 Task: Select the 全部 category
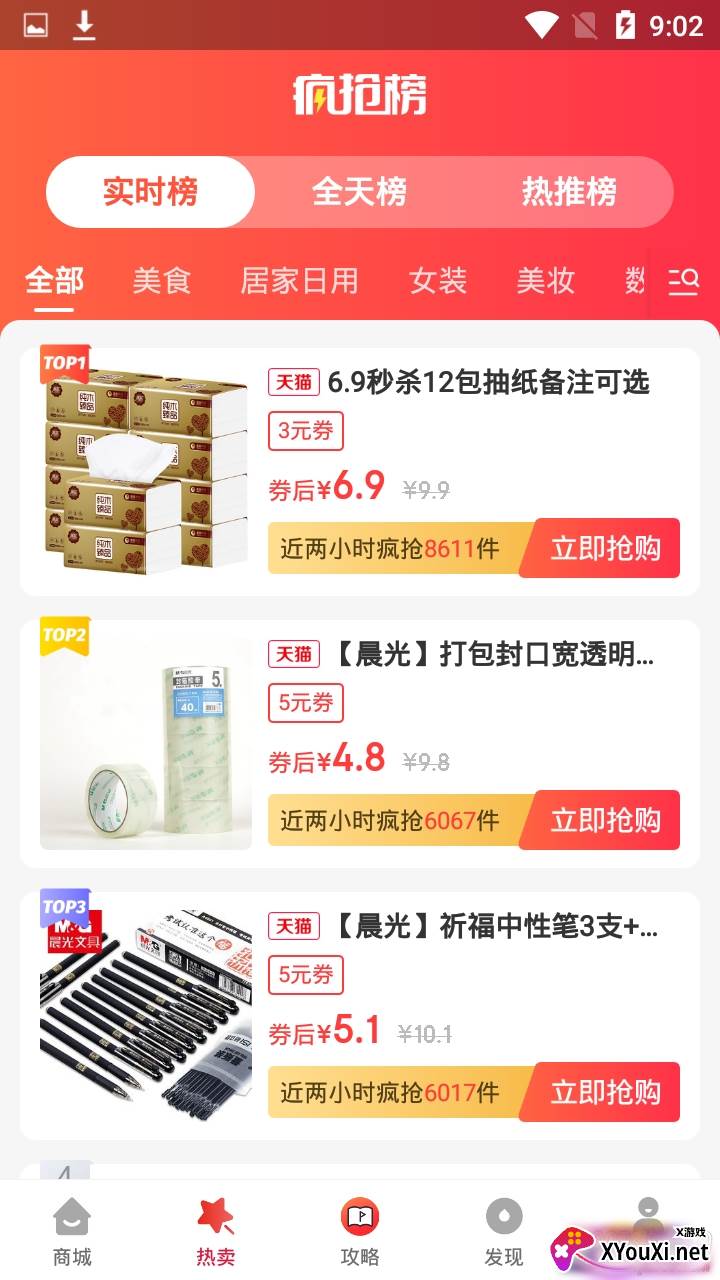point(54,281)
